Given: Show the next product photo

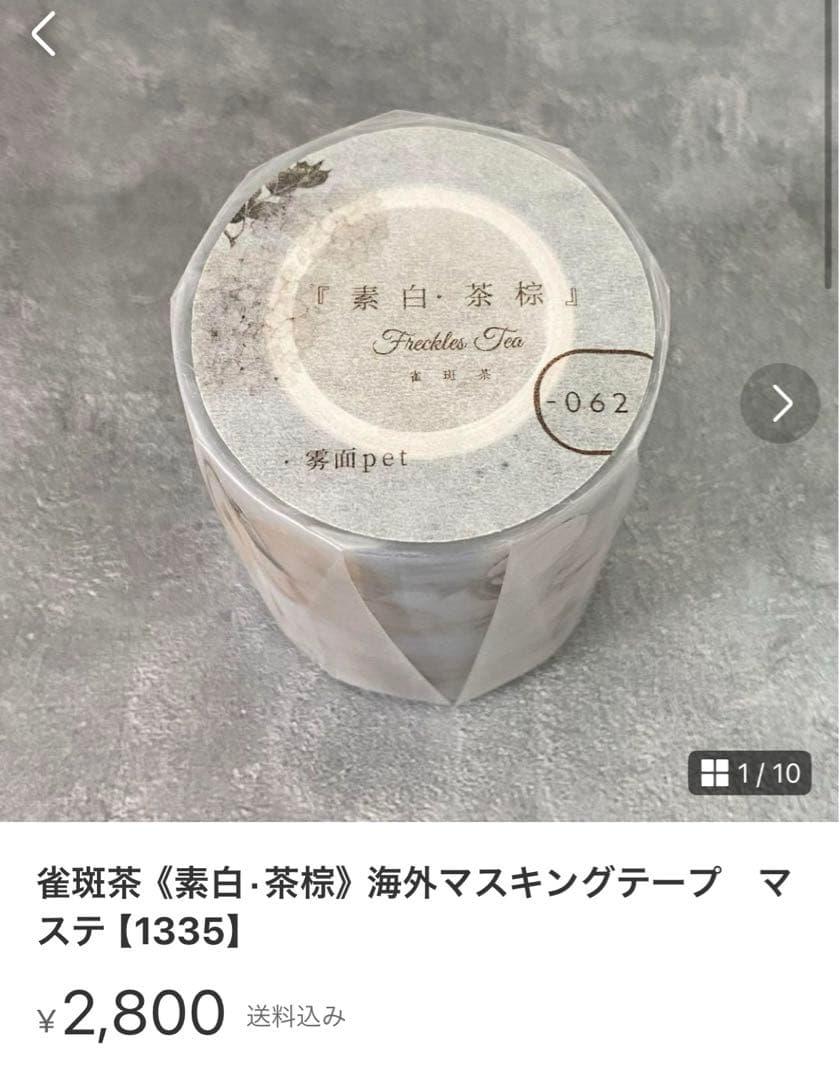Looking at the screenshot, I should [x=782, y=403].
